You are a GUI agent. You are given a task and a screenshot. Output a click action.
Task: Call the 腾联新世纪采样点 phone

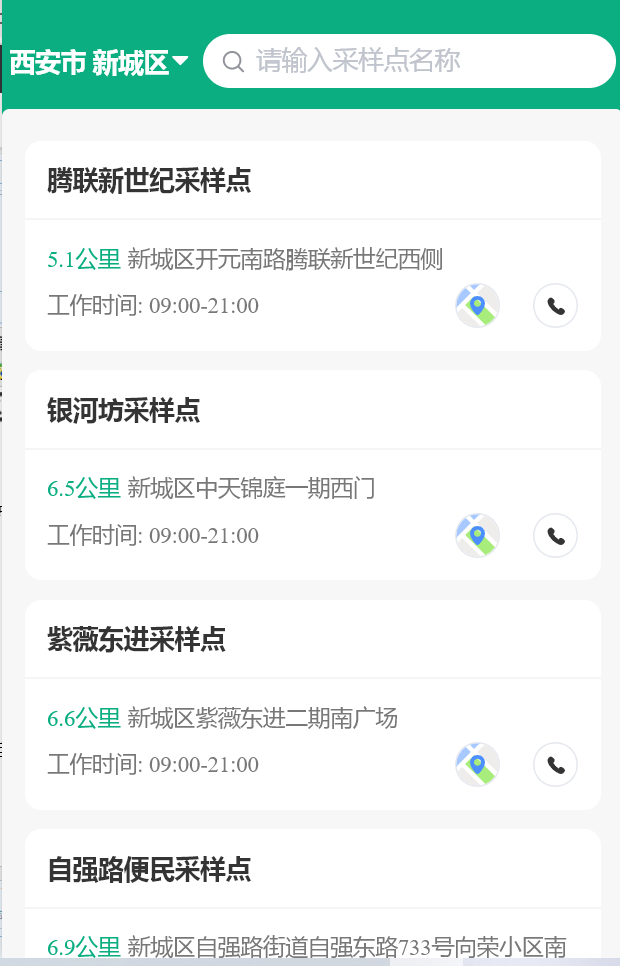pos(555,306)
